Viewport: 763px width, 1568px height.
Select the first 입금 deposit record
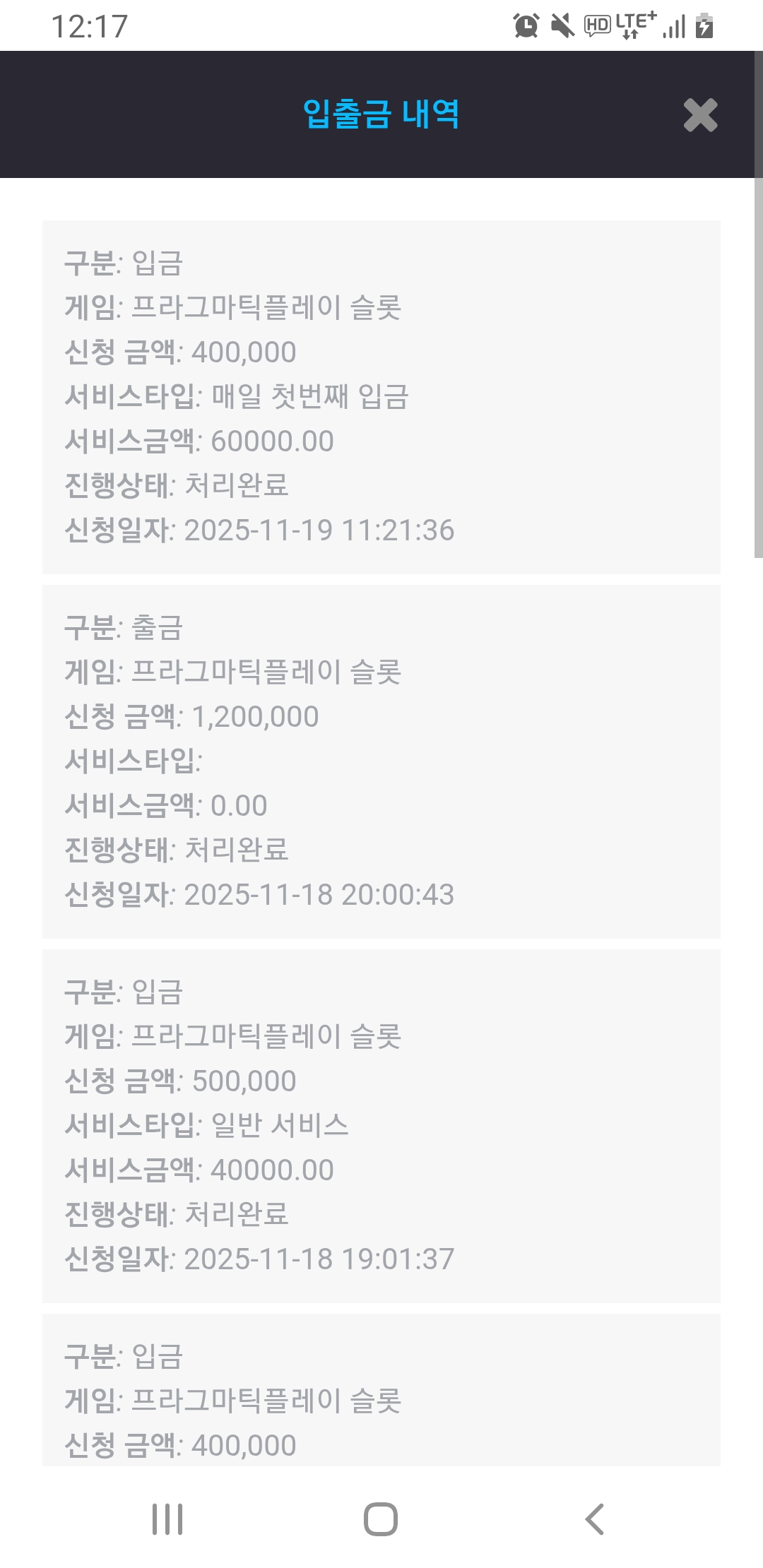point(381,396)
